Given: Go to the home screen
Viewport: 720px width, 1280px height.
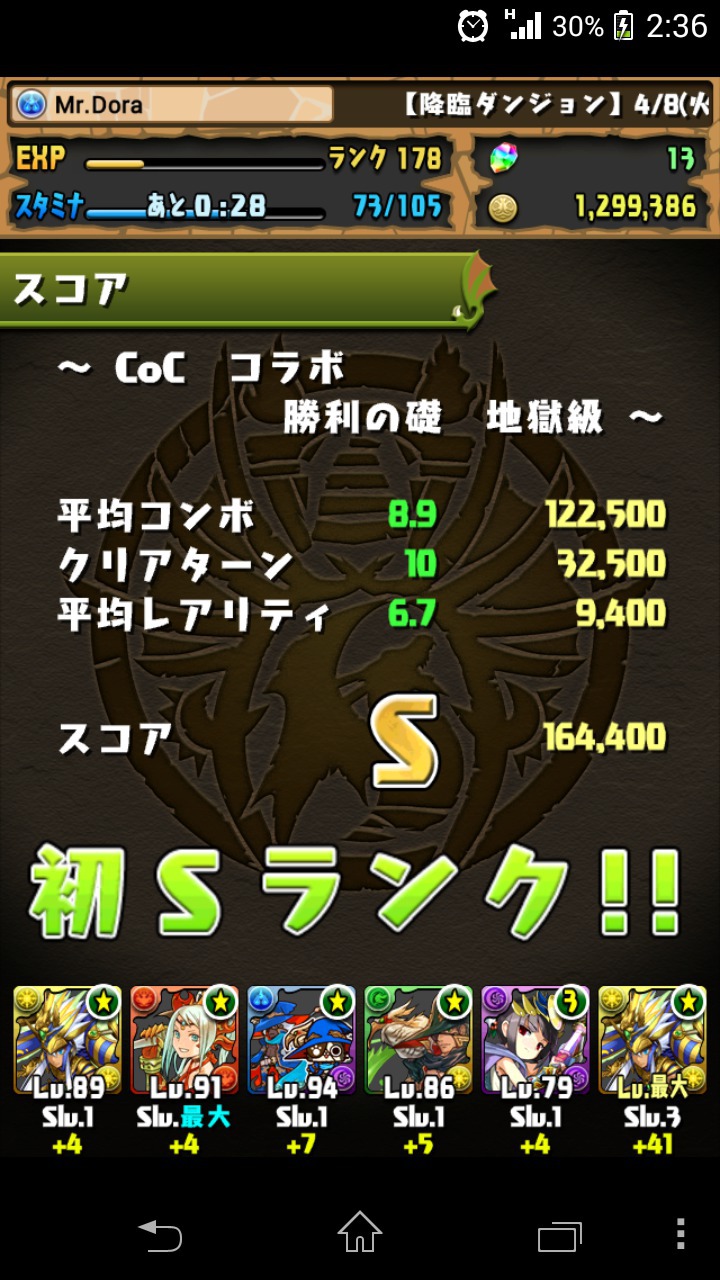Looking at the screenshot, I should click(360, 1232).
